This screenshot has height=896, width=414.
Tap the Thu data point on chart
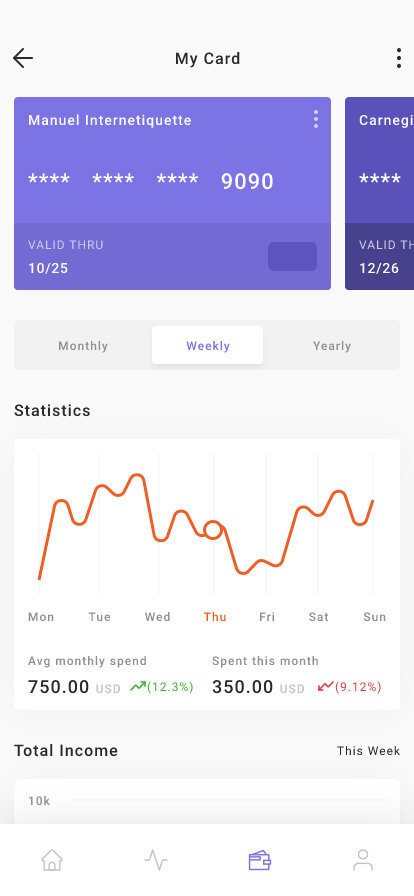pos(213,530)
